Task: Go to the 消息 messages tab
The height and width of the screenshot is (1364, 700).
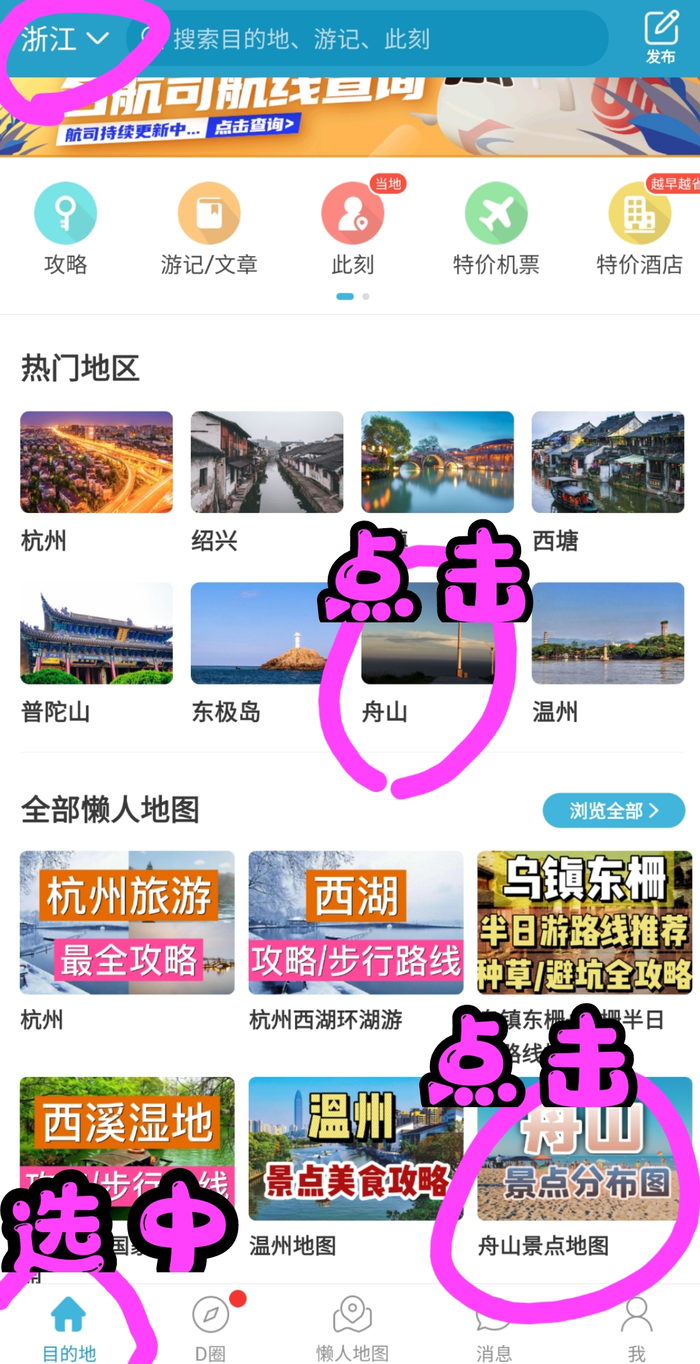Action: click(x=494, y=1328)
